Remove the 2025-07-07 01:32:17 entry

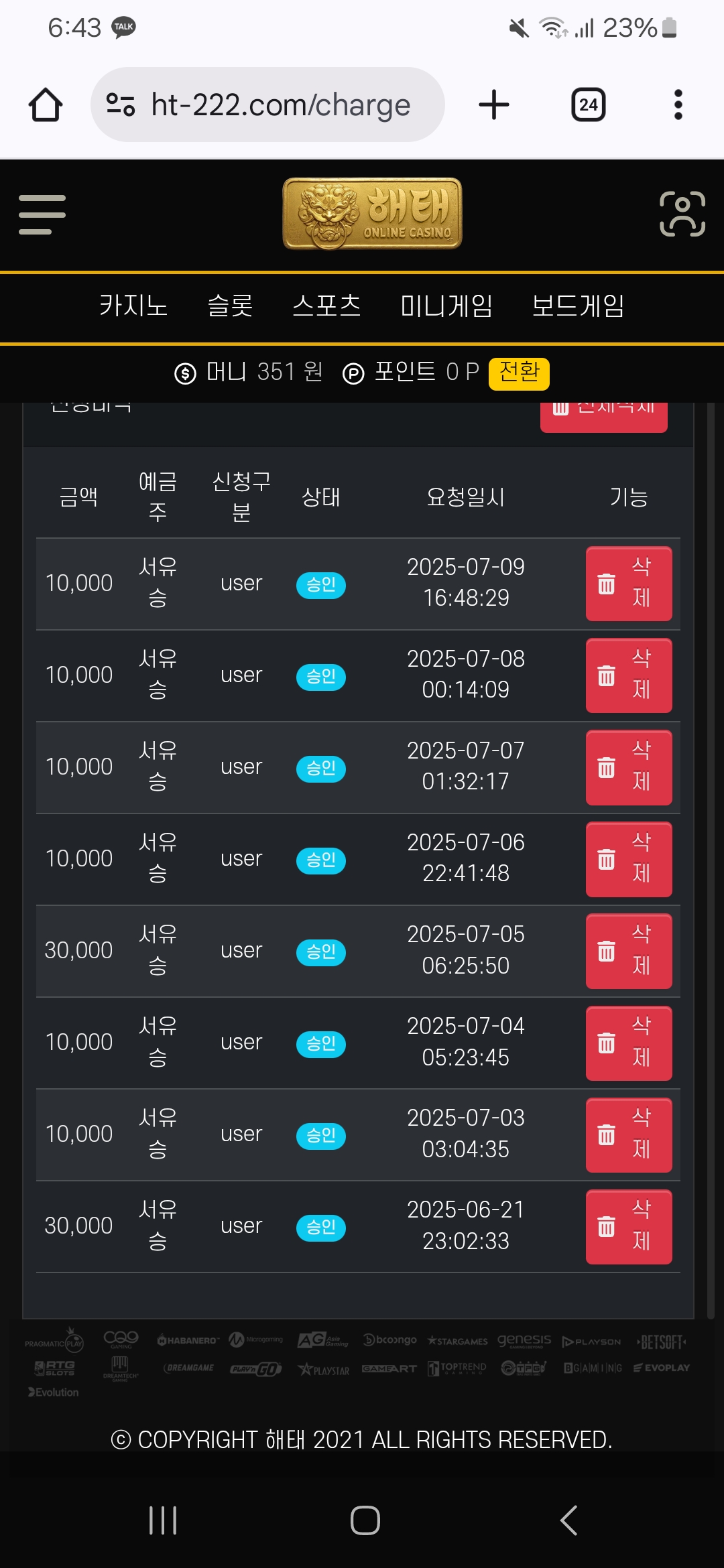[629, 767]
